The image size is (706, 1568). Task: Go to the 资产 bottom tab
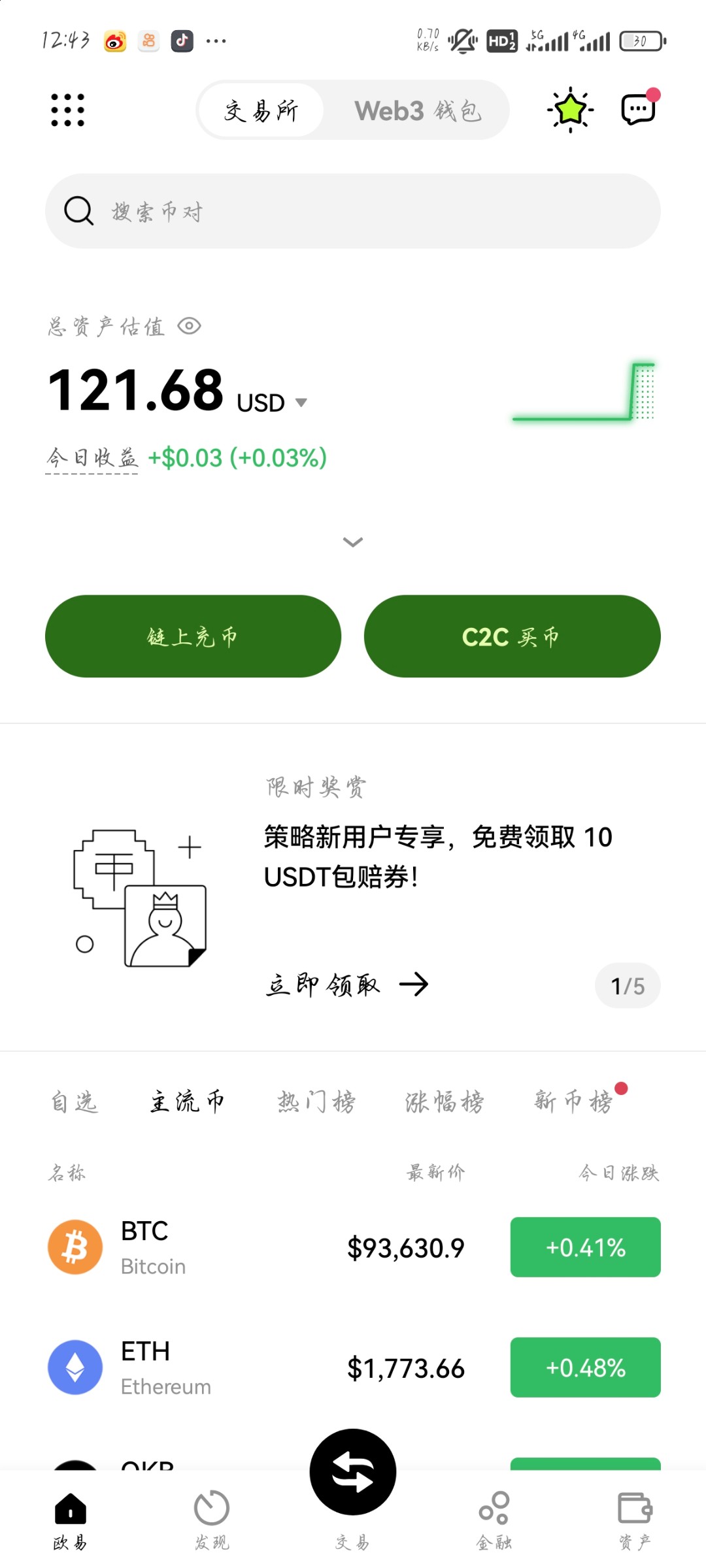tap(635, 1520)
